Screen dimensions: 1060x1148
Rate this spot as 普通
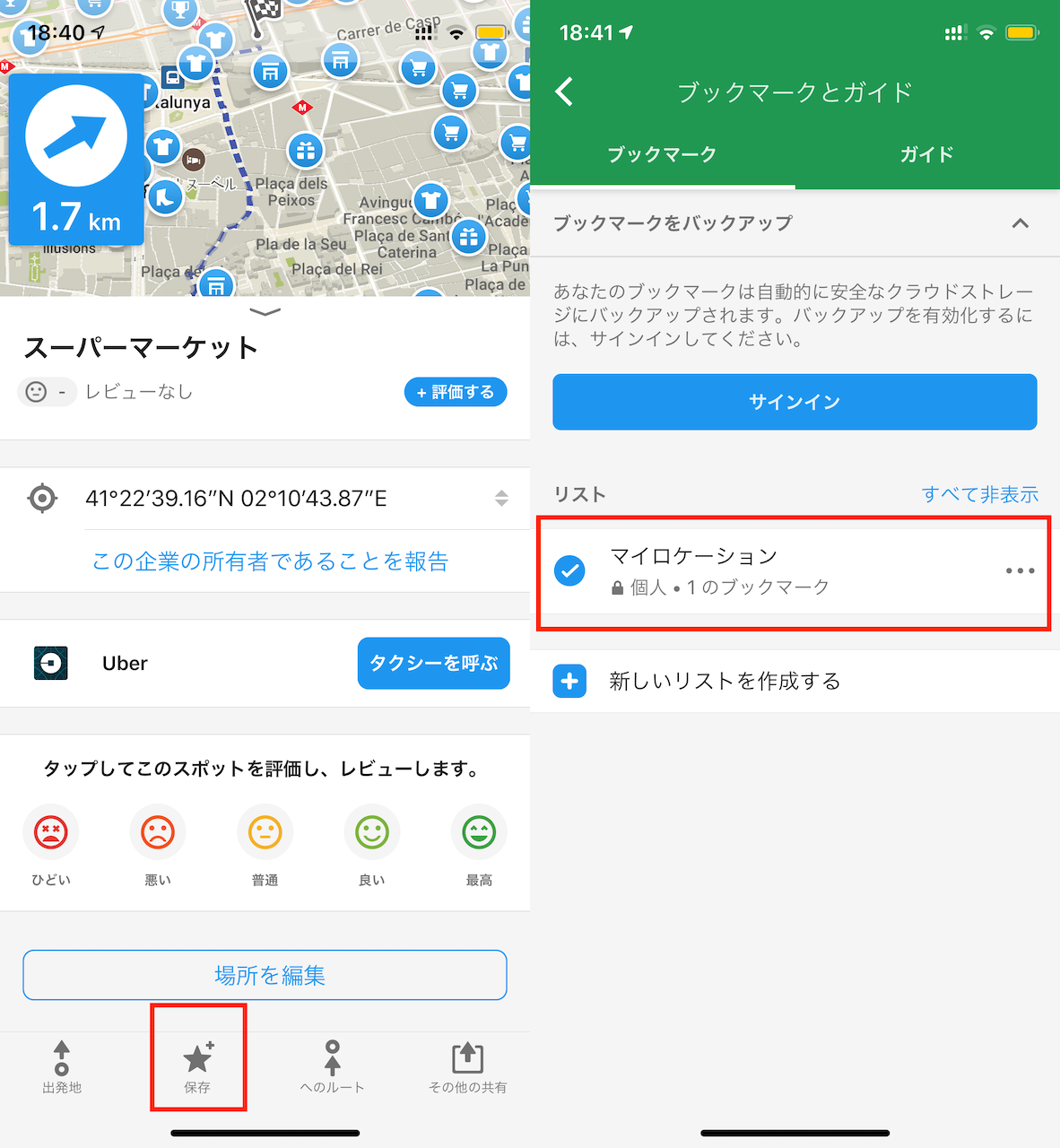[x=265, y=833]
